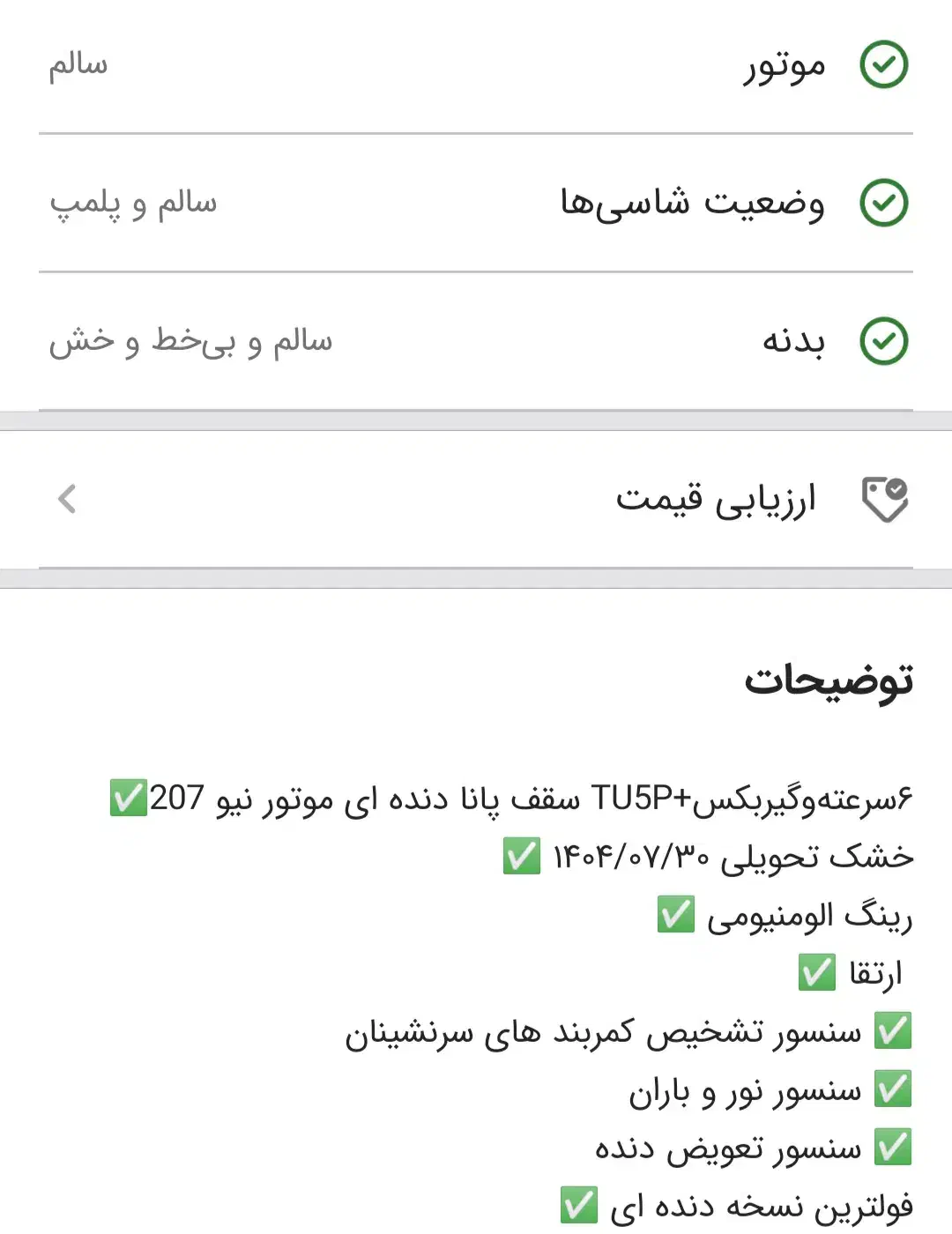
Task: Click the سالم و پلمپ status text
Action: pos(132,204)
